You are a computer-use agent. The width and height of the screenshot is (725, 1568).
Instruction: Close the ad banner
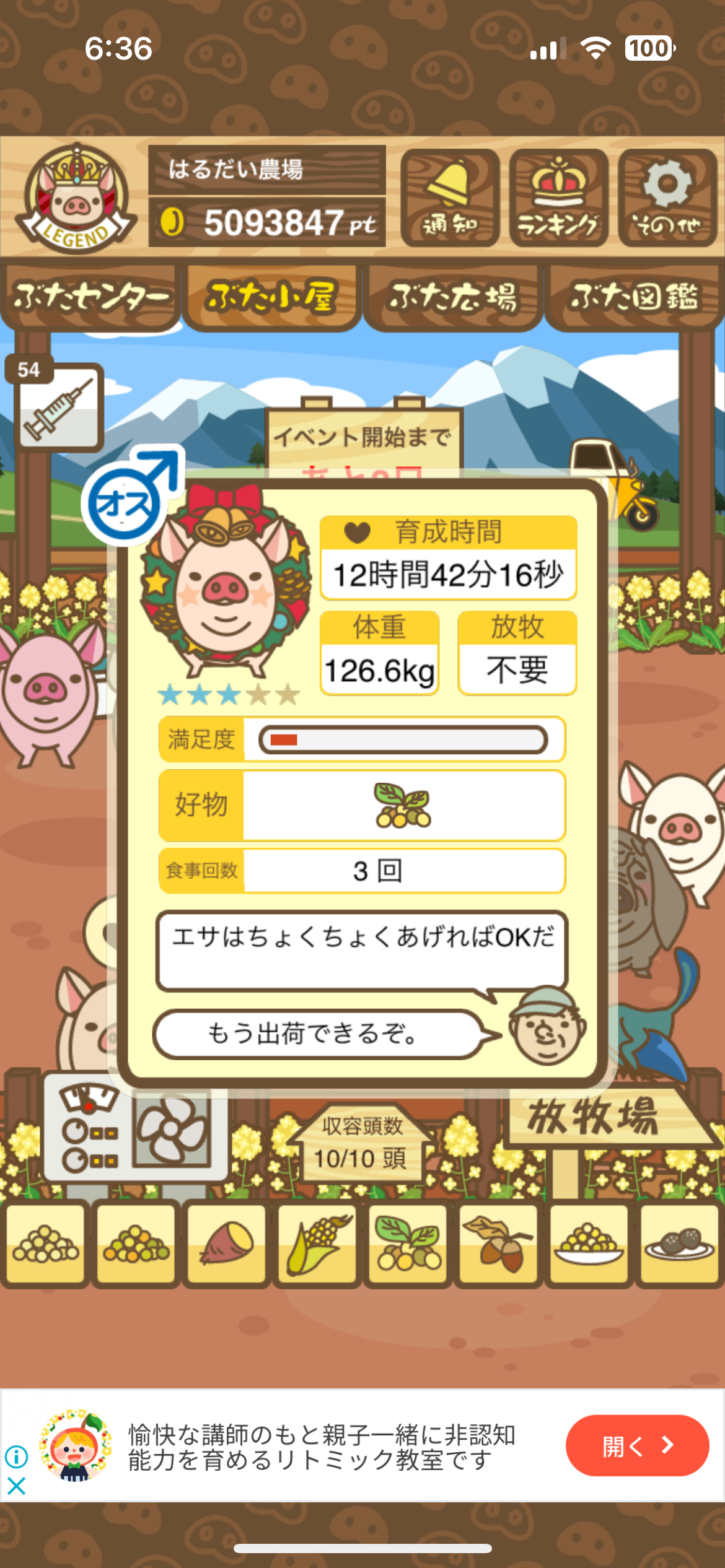coord(17,1486)
